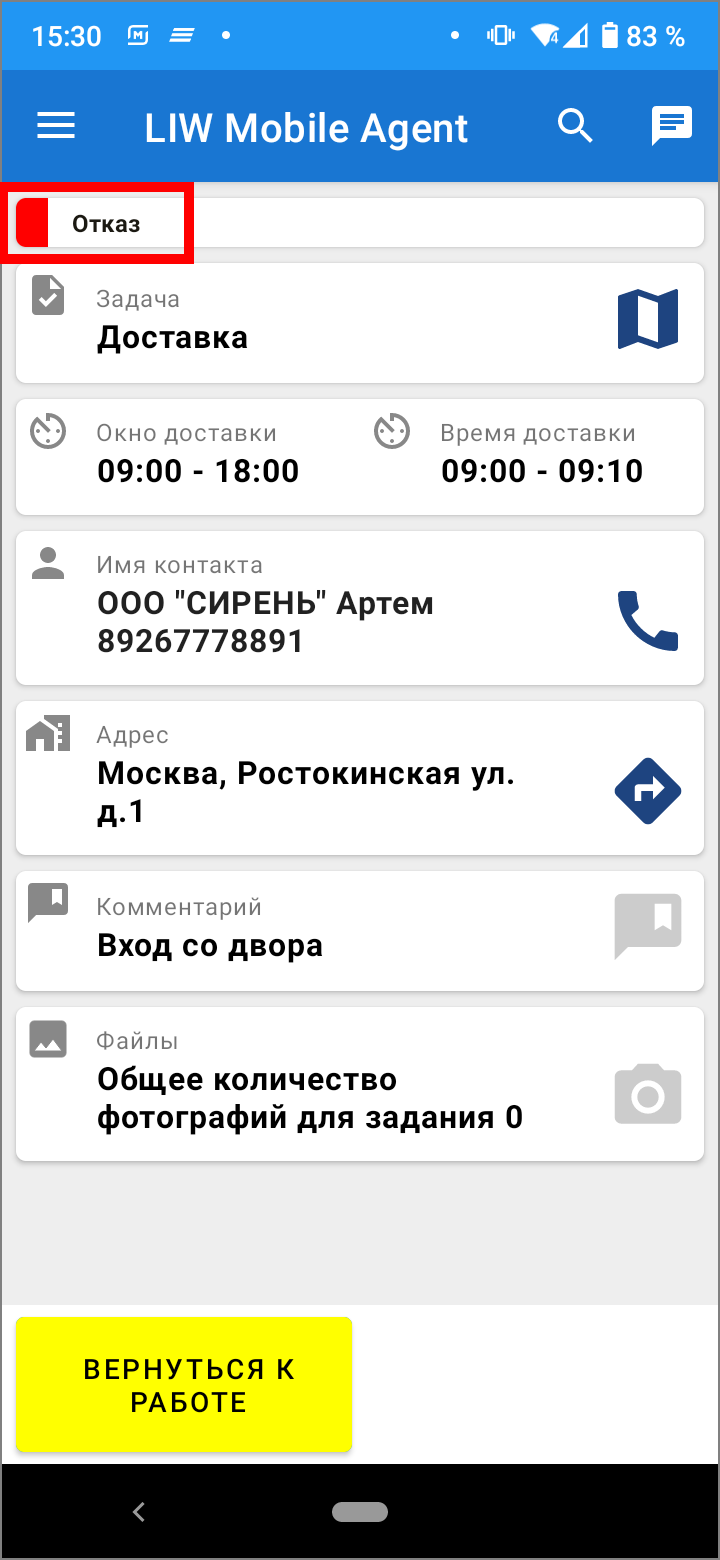Screen dimensions: 720x1560
Task: Go back with the system back button
Action: [139, 1512]
